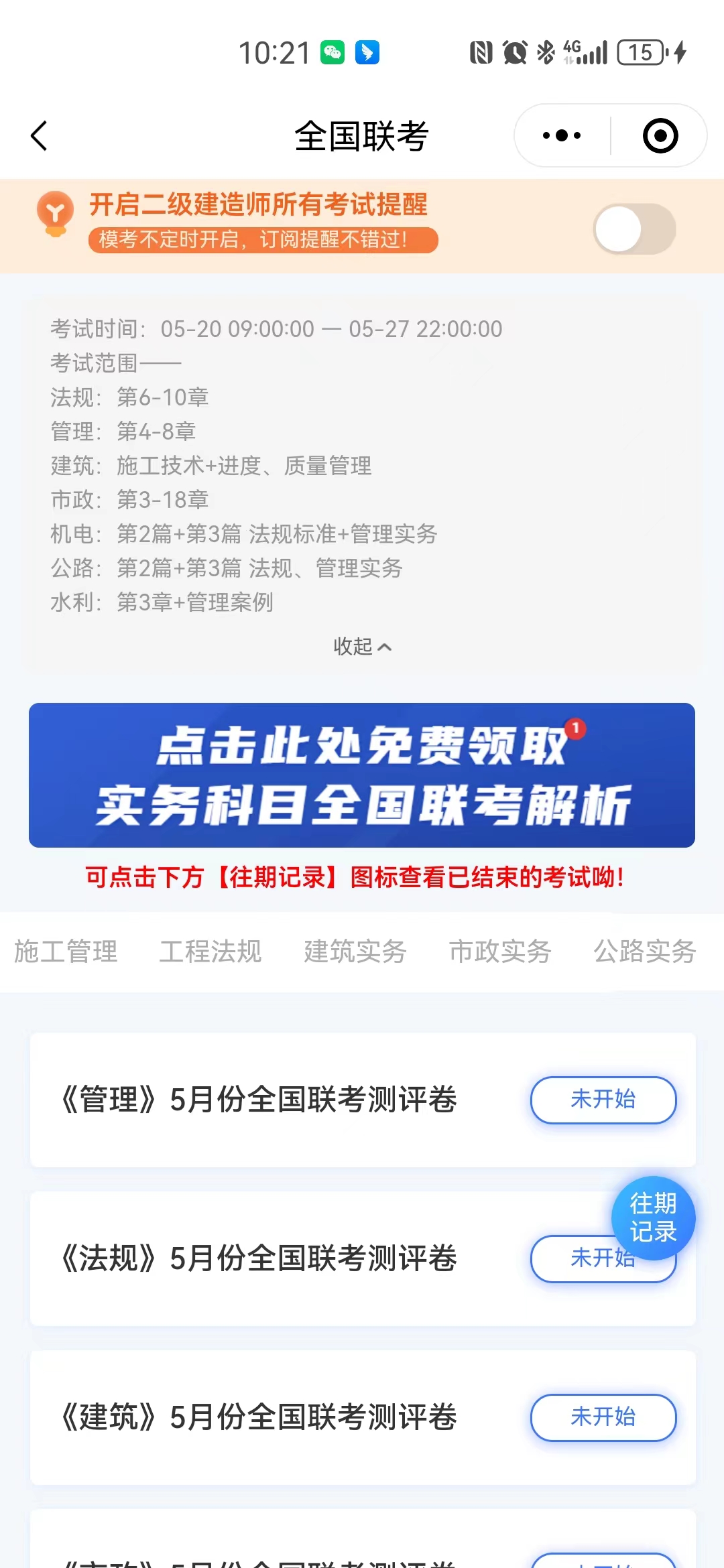Enable the exam reminder switch
This screenshot has width=724, height=1568.
(x=634, y=229)
